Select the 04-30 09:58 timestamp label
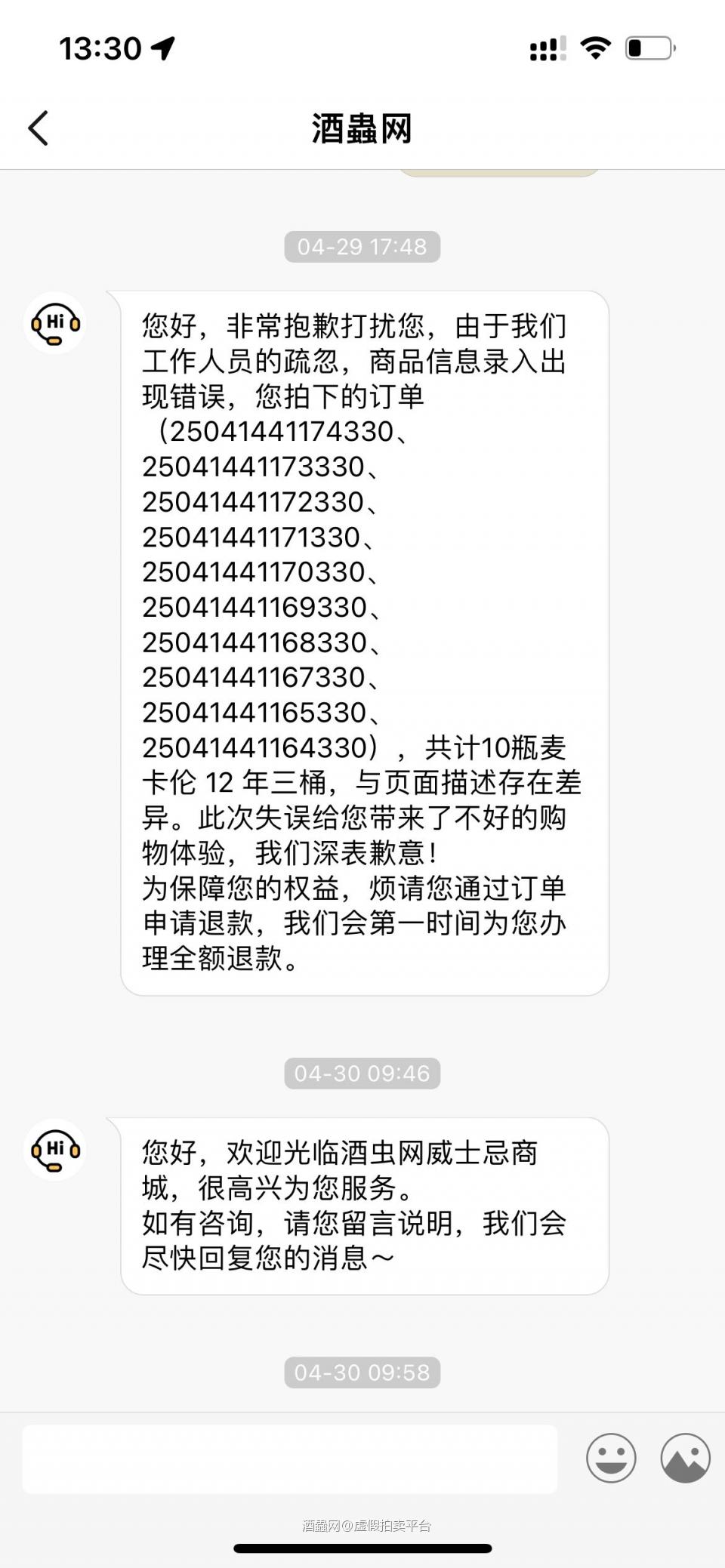Image resolution: width=725 pixels, height=1568 pixels. point(362,1373)
